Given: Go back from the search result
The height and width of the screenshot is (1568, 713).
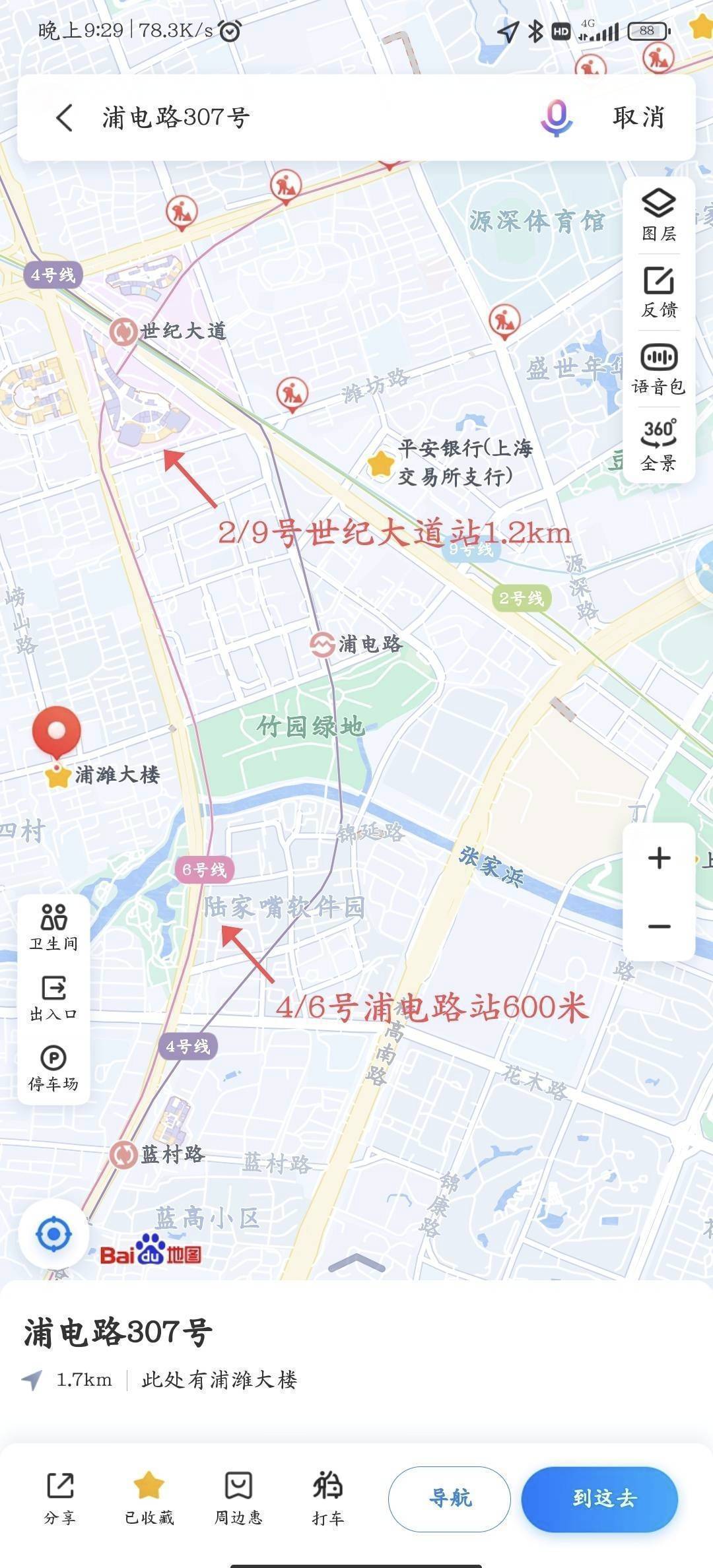Looking at the screenshot, I should (x=65, y=118).
